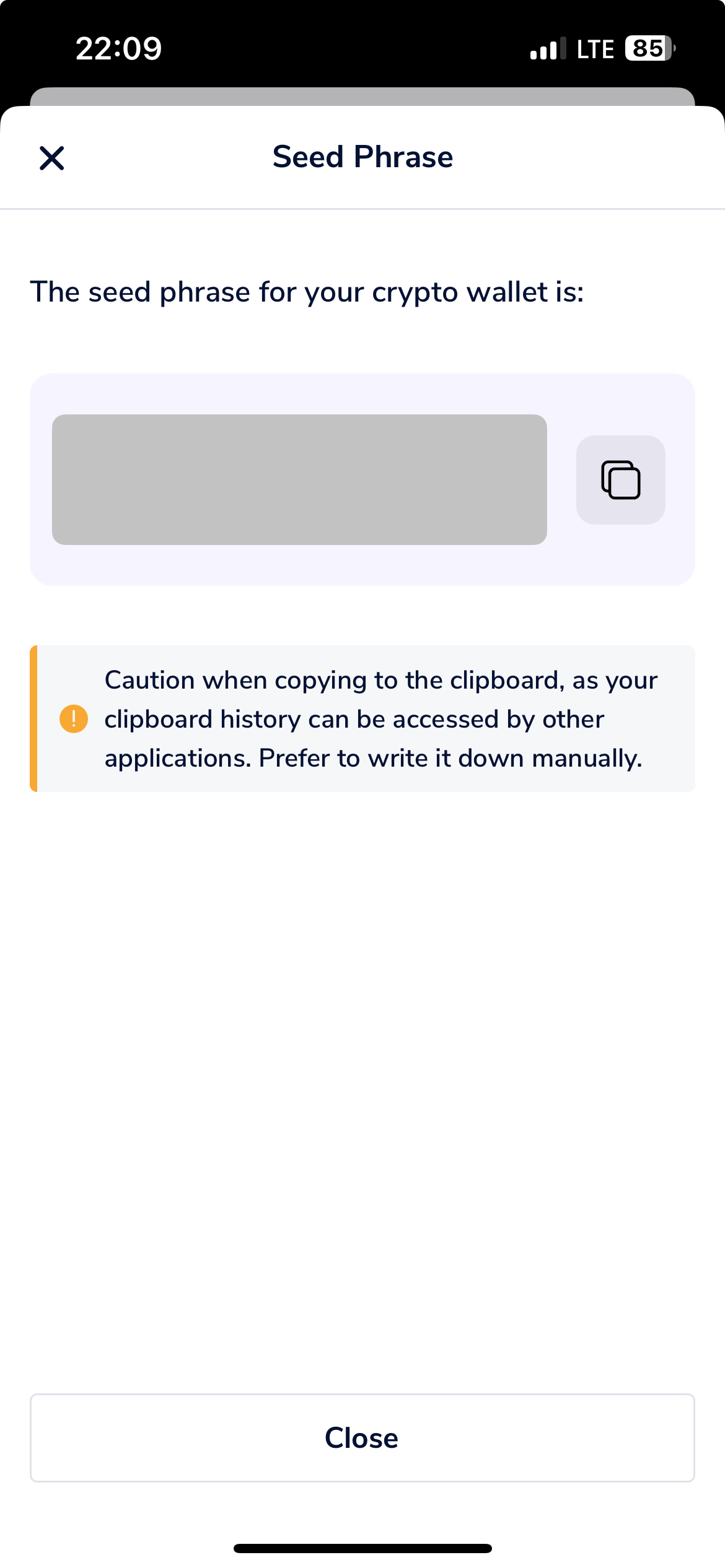
Task: Dismiss the Seed Phrase sheet with X
Action: (x=52, y=158)
